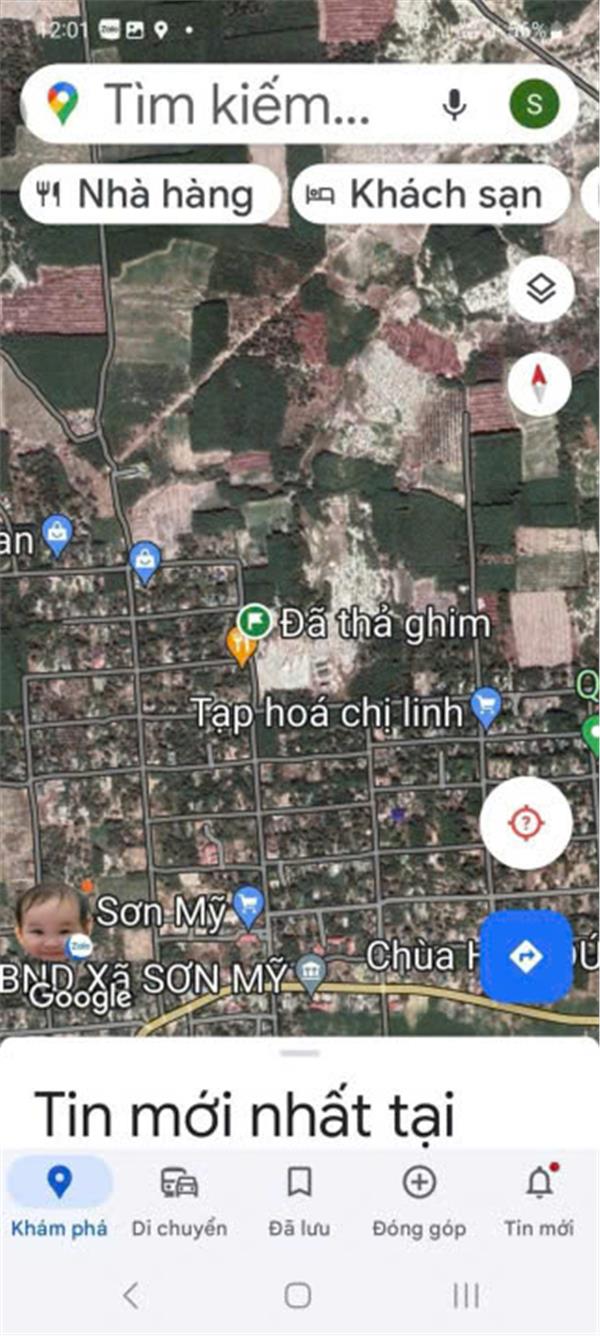Open the map layers selector

[x=540, y=291]
